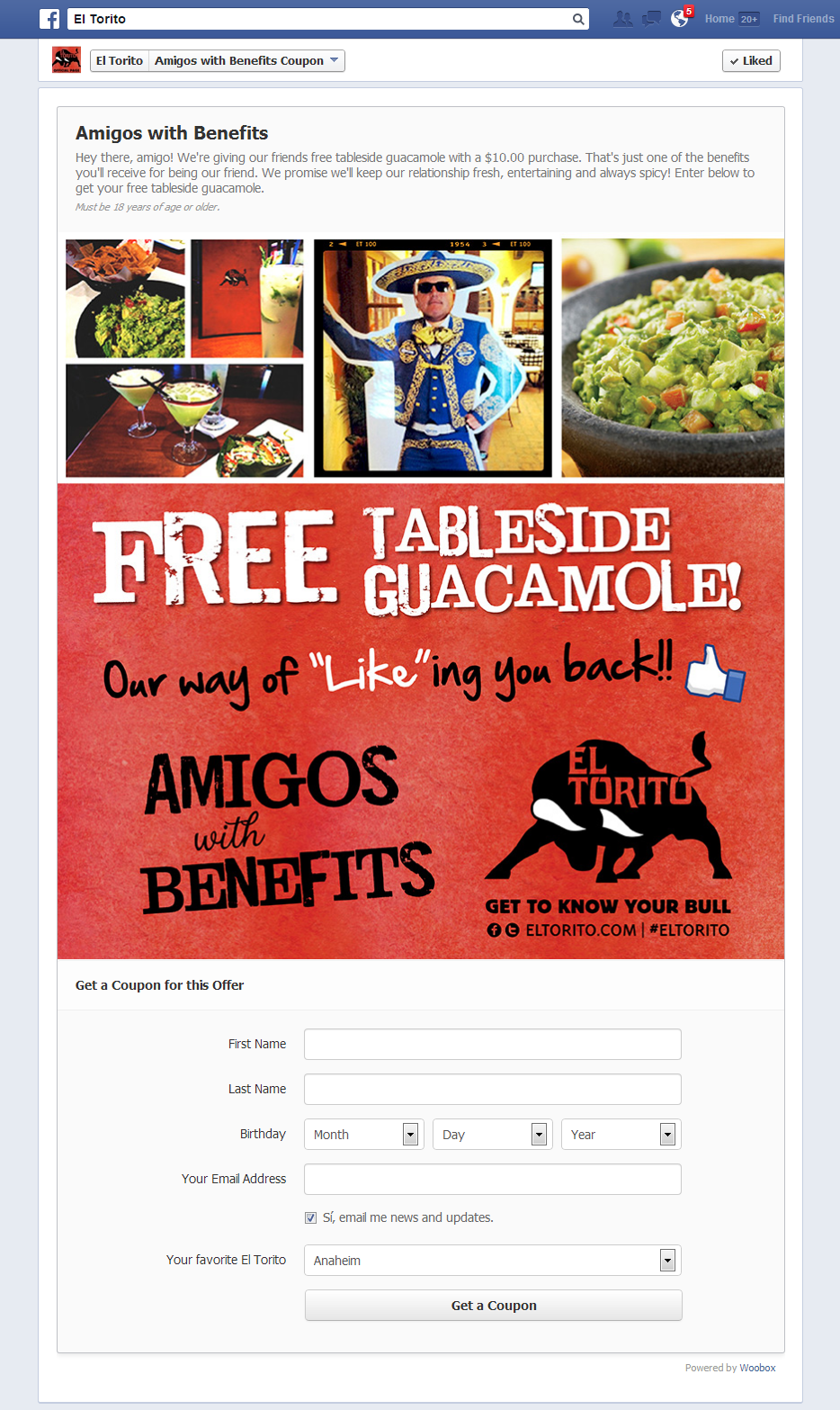Tap the Liked button

point(751,61)
